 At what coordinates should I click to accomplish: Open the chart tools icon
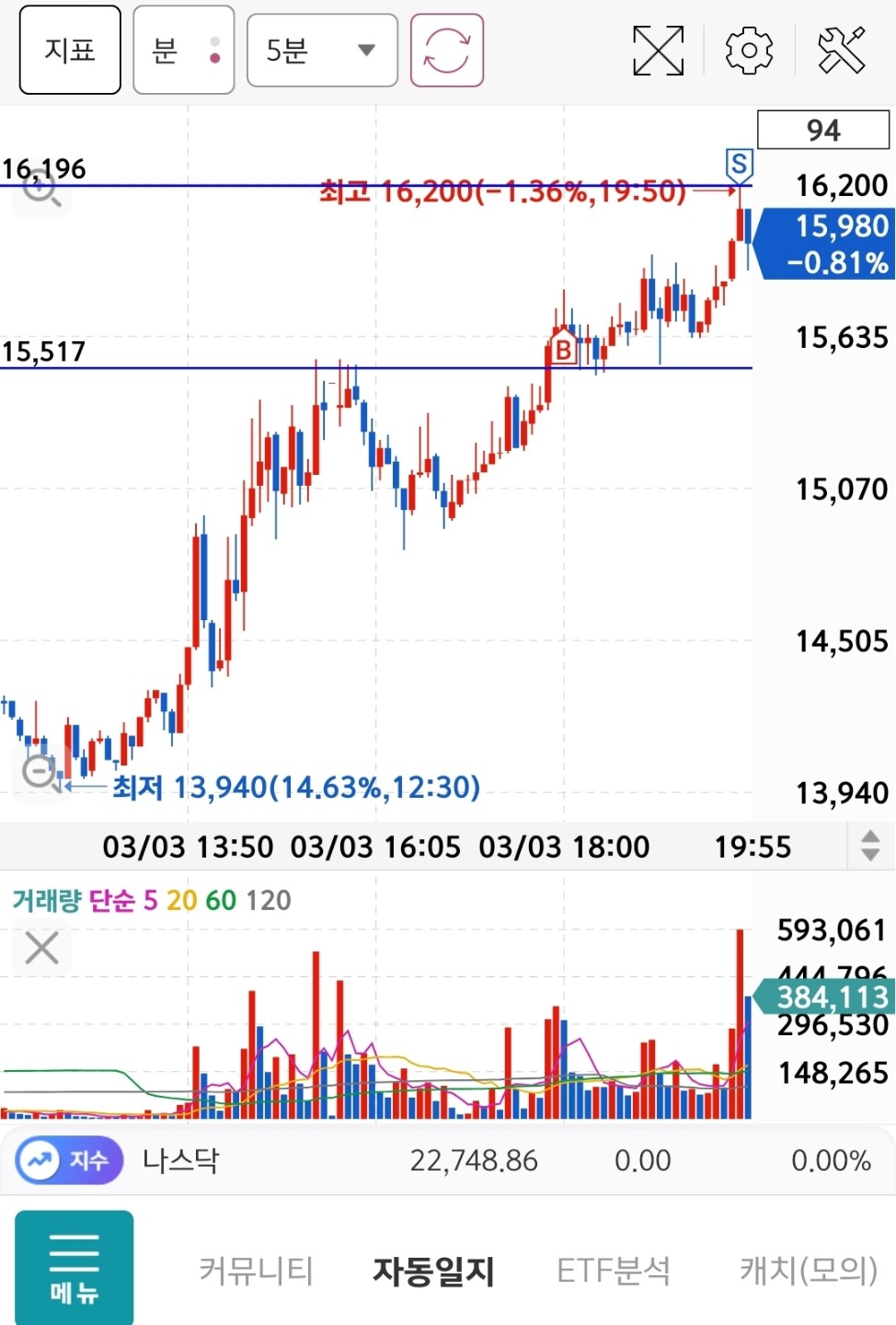(x=842, y=51)
